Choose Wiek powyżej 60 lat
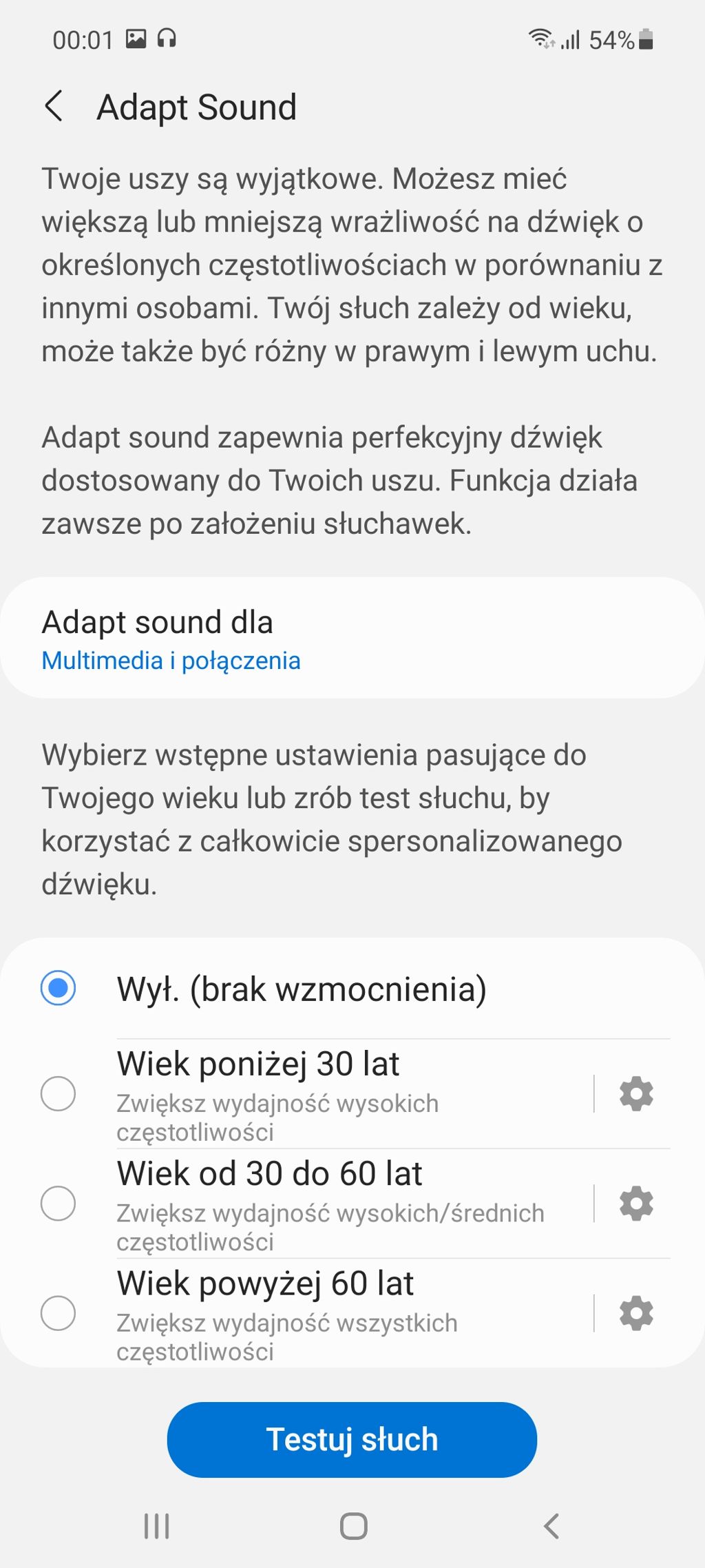This screenshot has height=1568, width=705. [59, 1313]
